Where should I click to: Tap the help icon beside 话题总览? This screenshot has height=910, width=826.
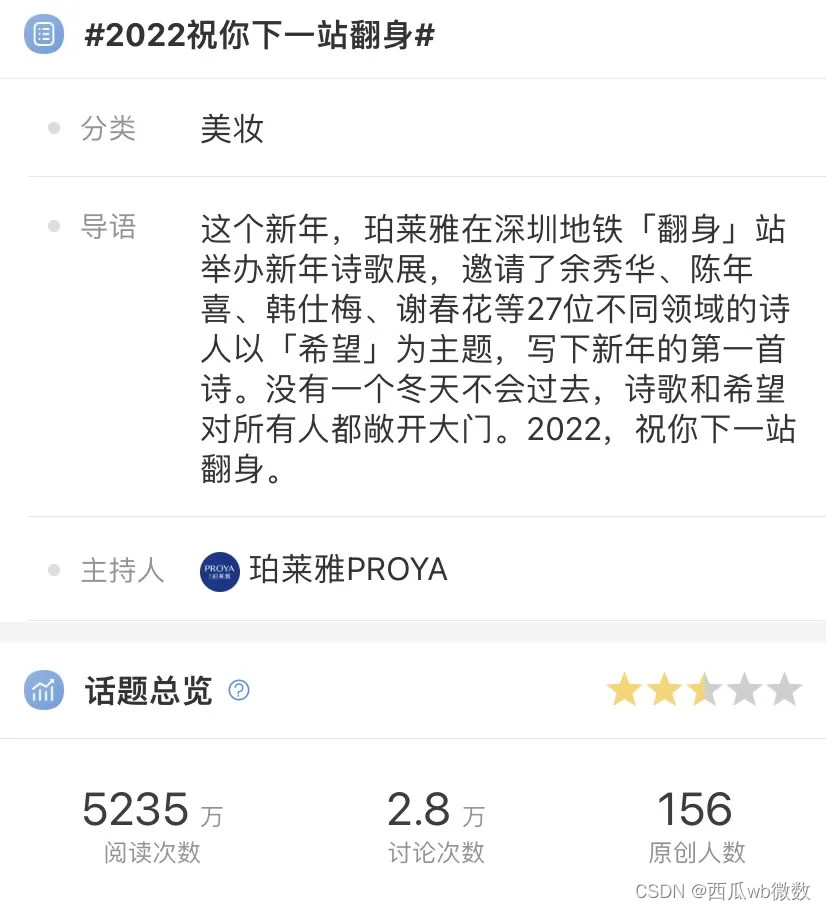239,690
